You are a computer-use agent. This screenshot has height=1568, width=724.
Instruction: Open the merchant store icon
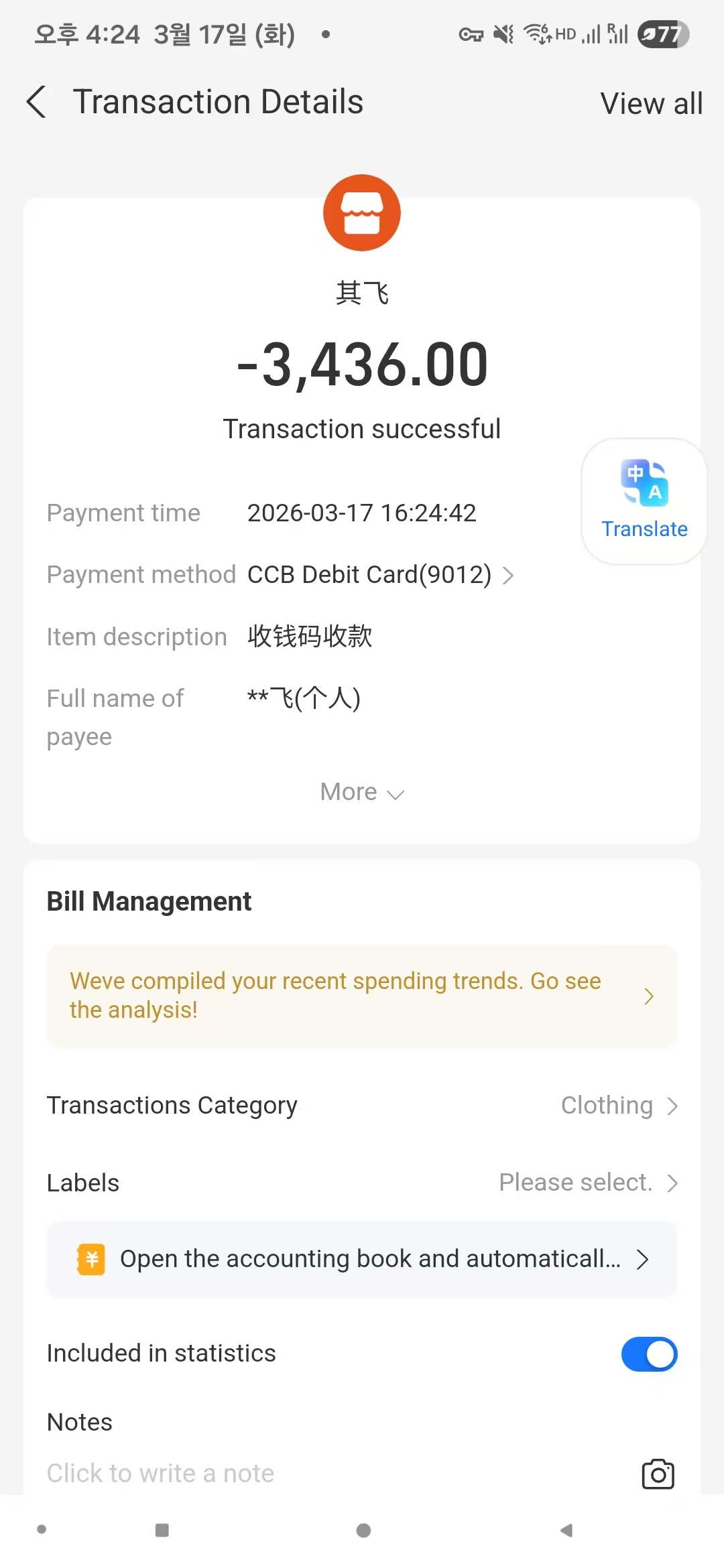point(362,213)
